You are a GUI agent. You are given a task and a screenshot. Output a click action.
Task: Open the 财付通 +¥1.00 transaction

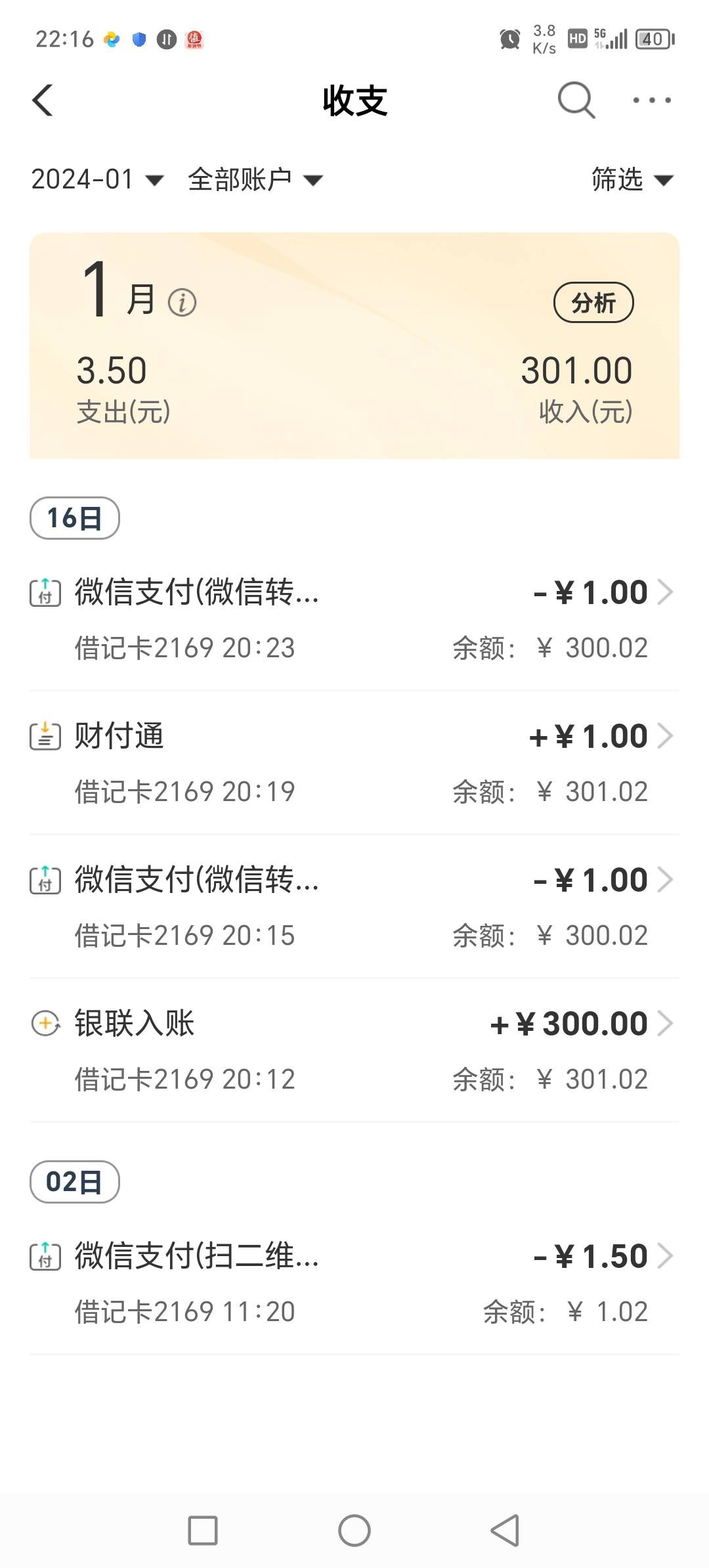pos(354,763)
